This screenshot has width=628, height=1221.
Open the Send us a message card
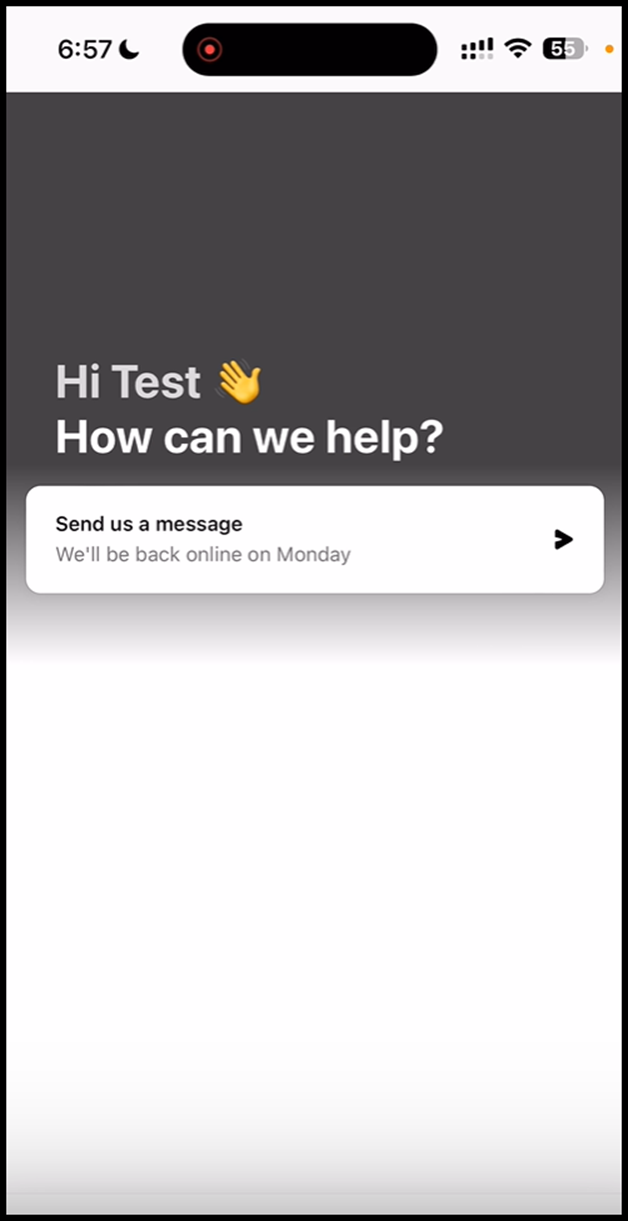click(x=314, y=539)
